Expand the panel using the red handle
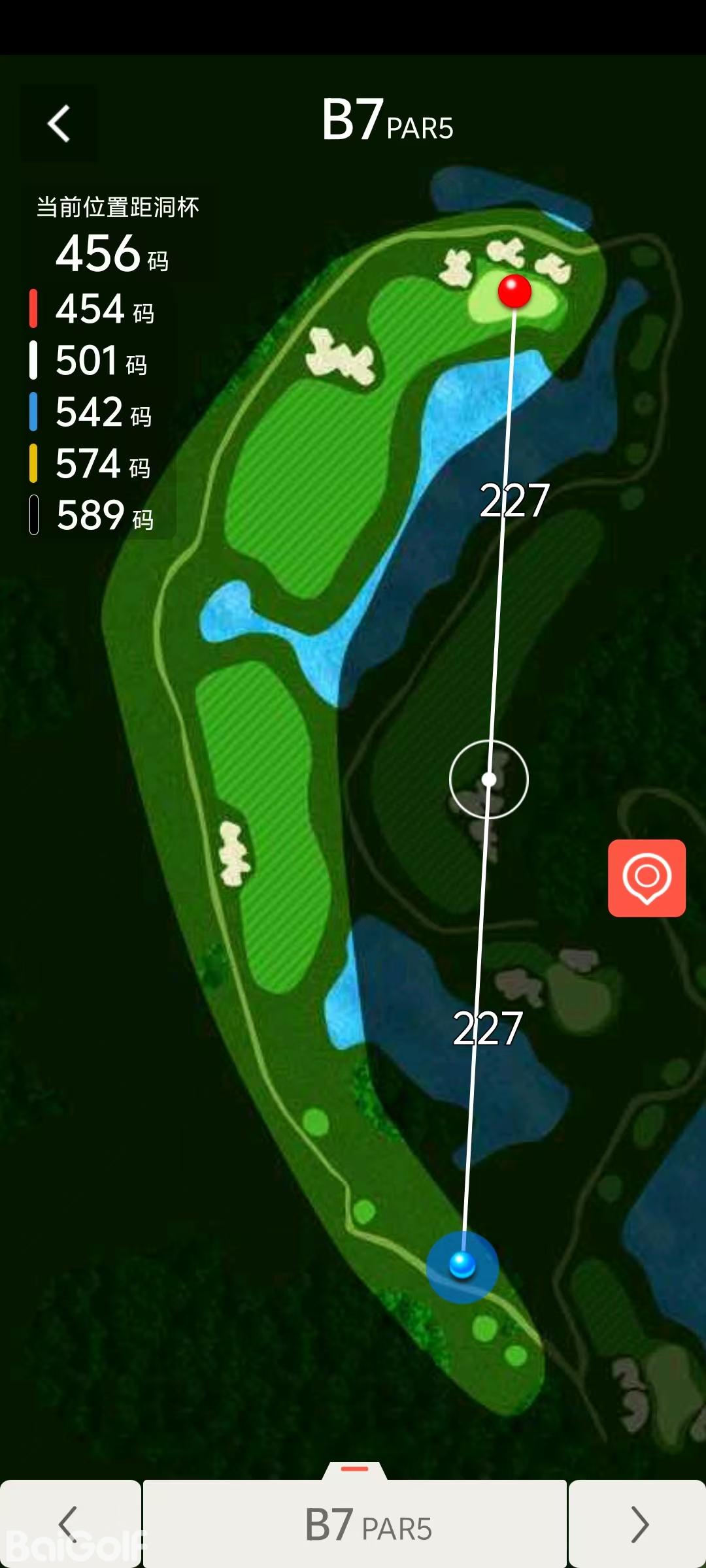Viewport: 706px width, 1568px height. point(355,1469)
